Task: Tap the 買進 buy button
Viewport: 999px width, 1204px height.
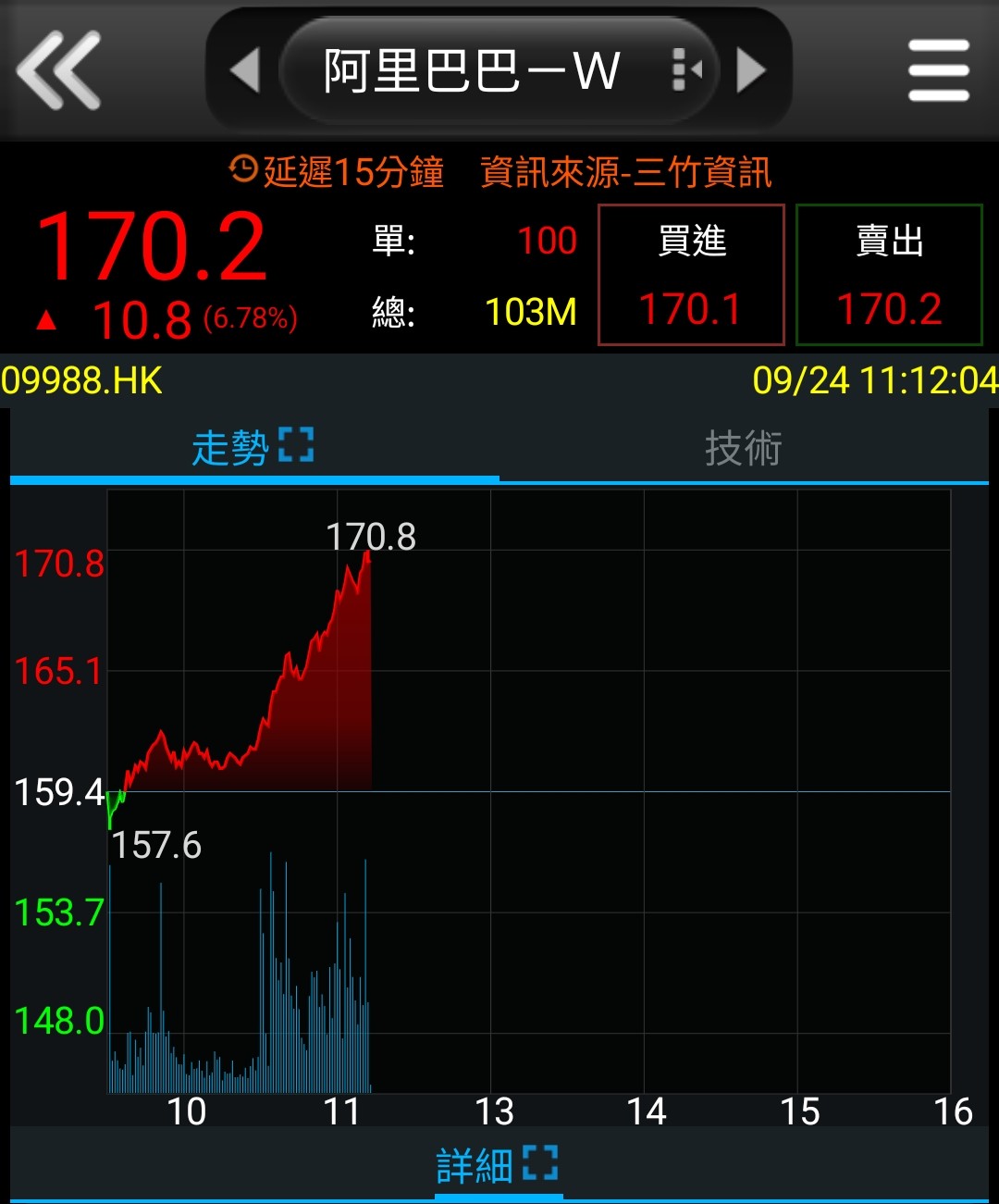Action: coord(691,275)
